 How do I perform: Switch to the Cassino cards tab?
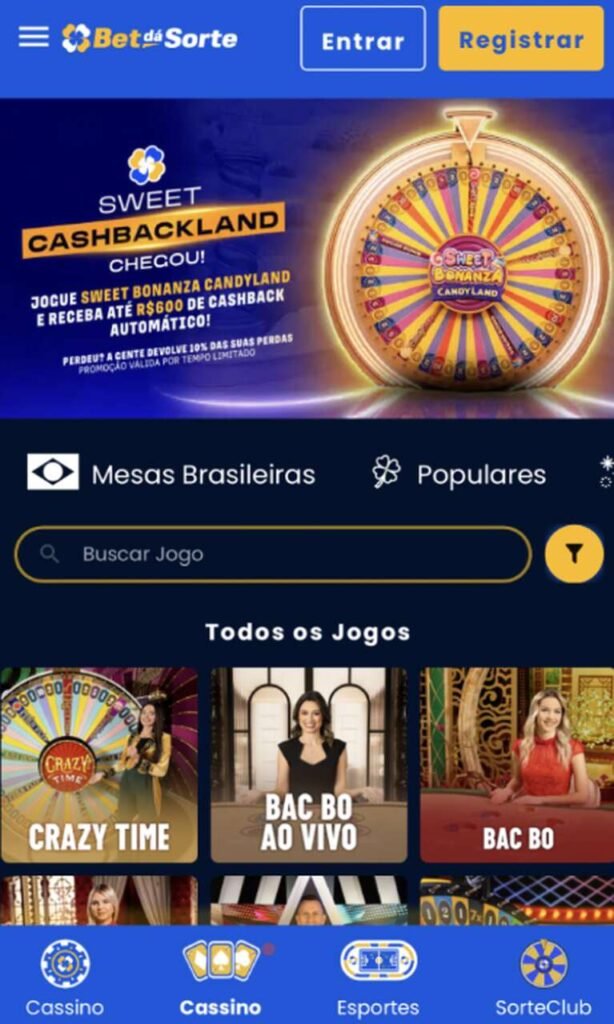pos(220,978)
